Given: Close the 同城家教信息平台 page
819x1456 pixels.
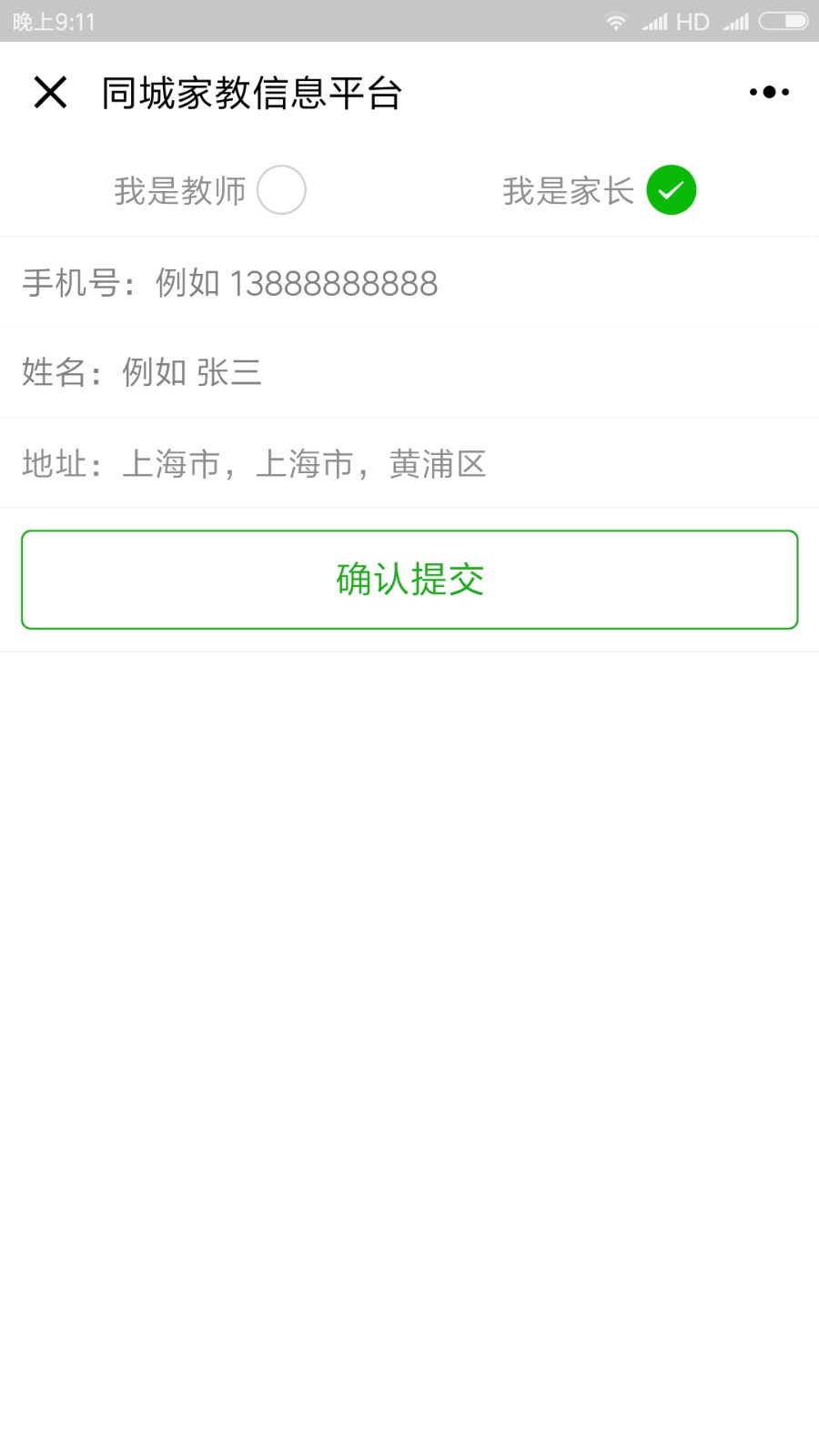Looking at the screenshot, I should click(50, 92).
